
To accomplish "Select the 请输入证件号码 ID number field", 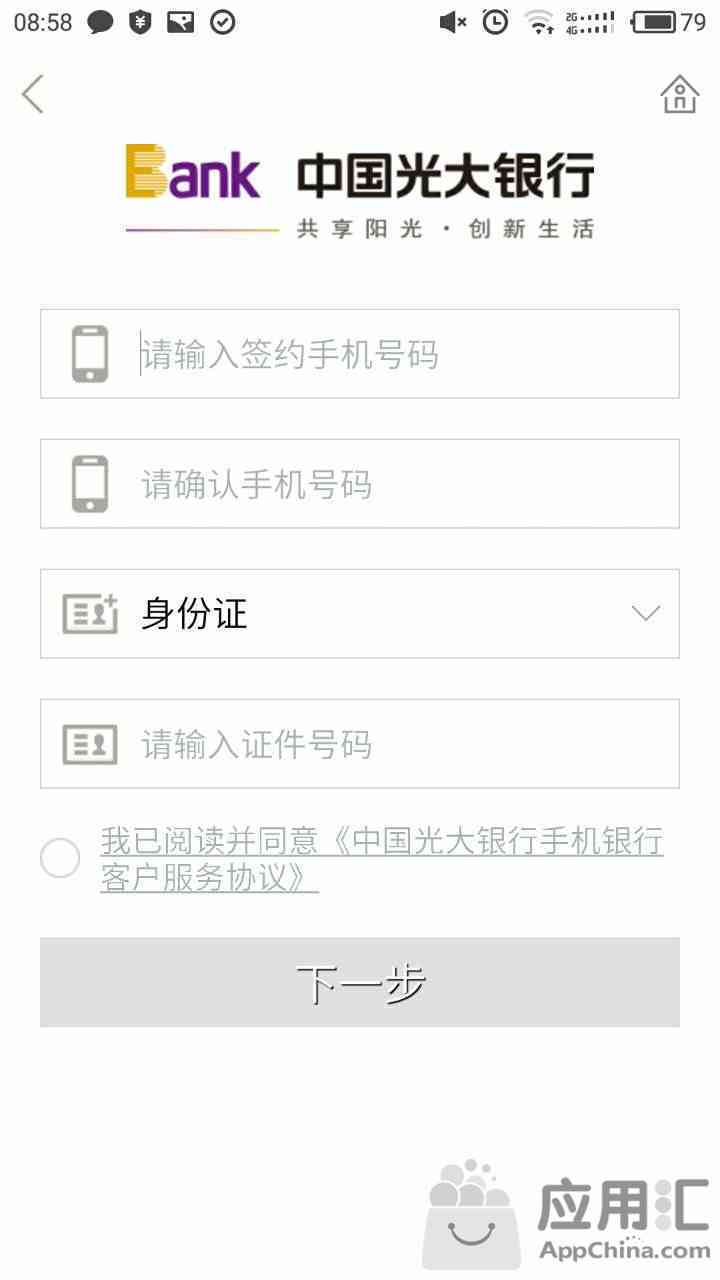I will (360, 744).
